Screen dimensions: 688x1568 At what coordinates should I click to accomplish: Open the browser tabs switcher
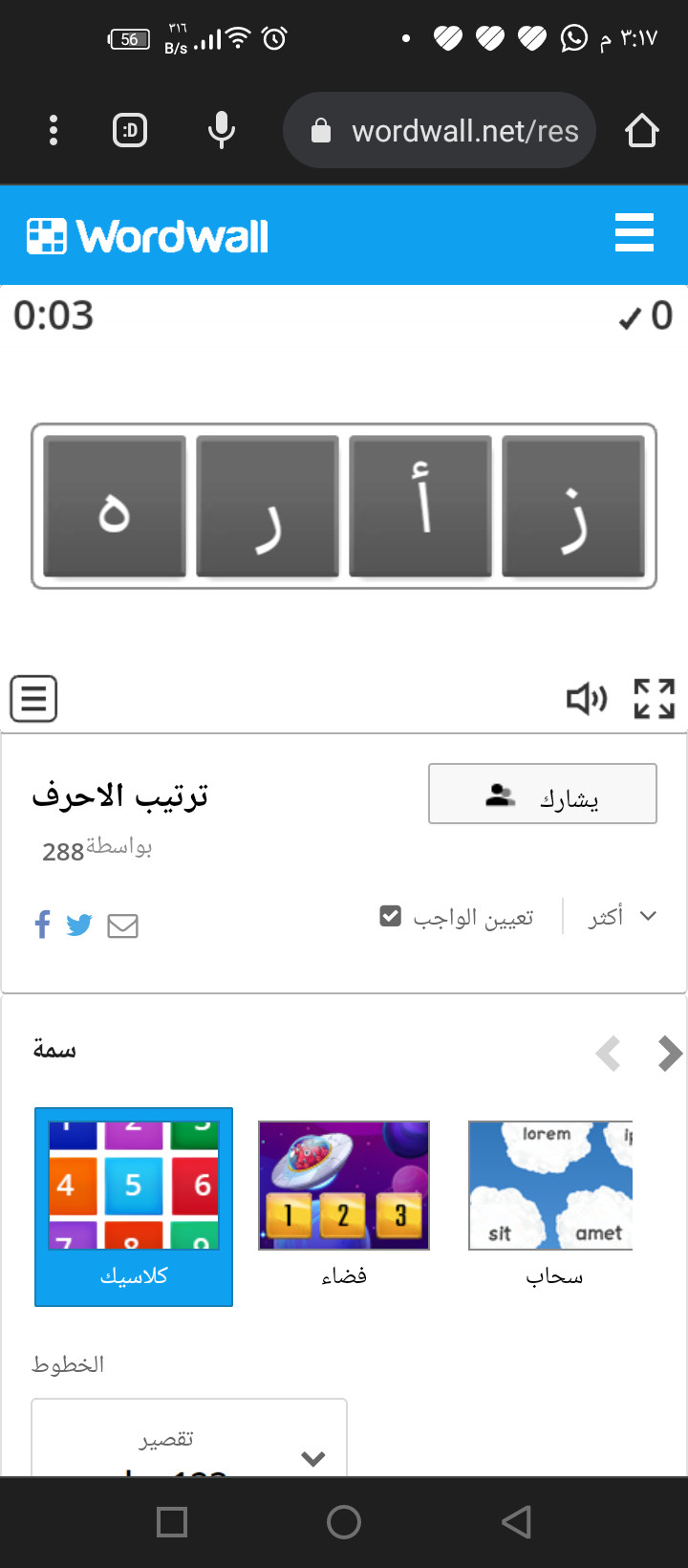[x=130, y=130]
